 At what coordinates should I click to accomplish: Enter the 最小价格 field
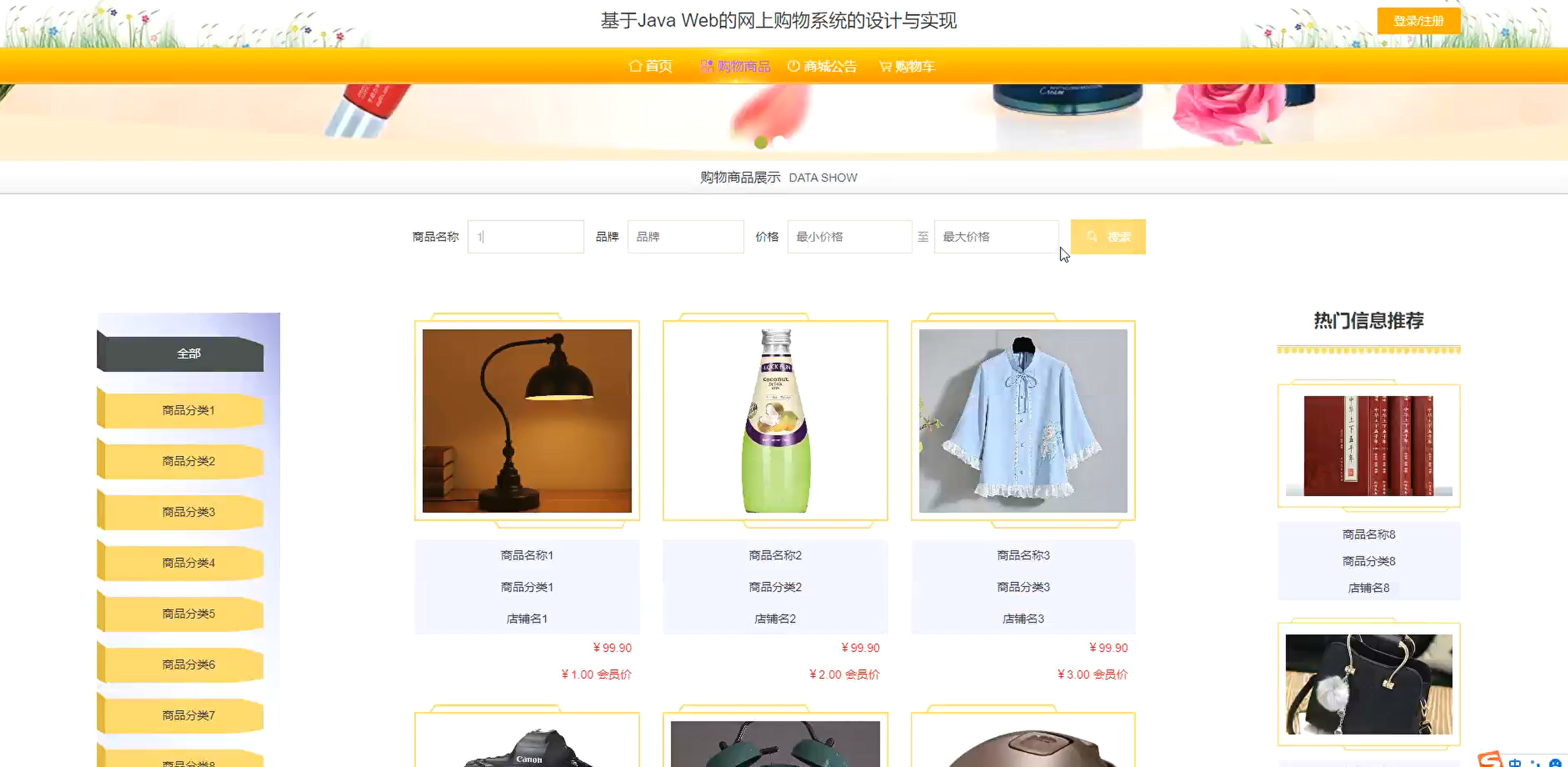(x=849, y=237)
